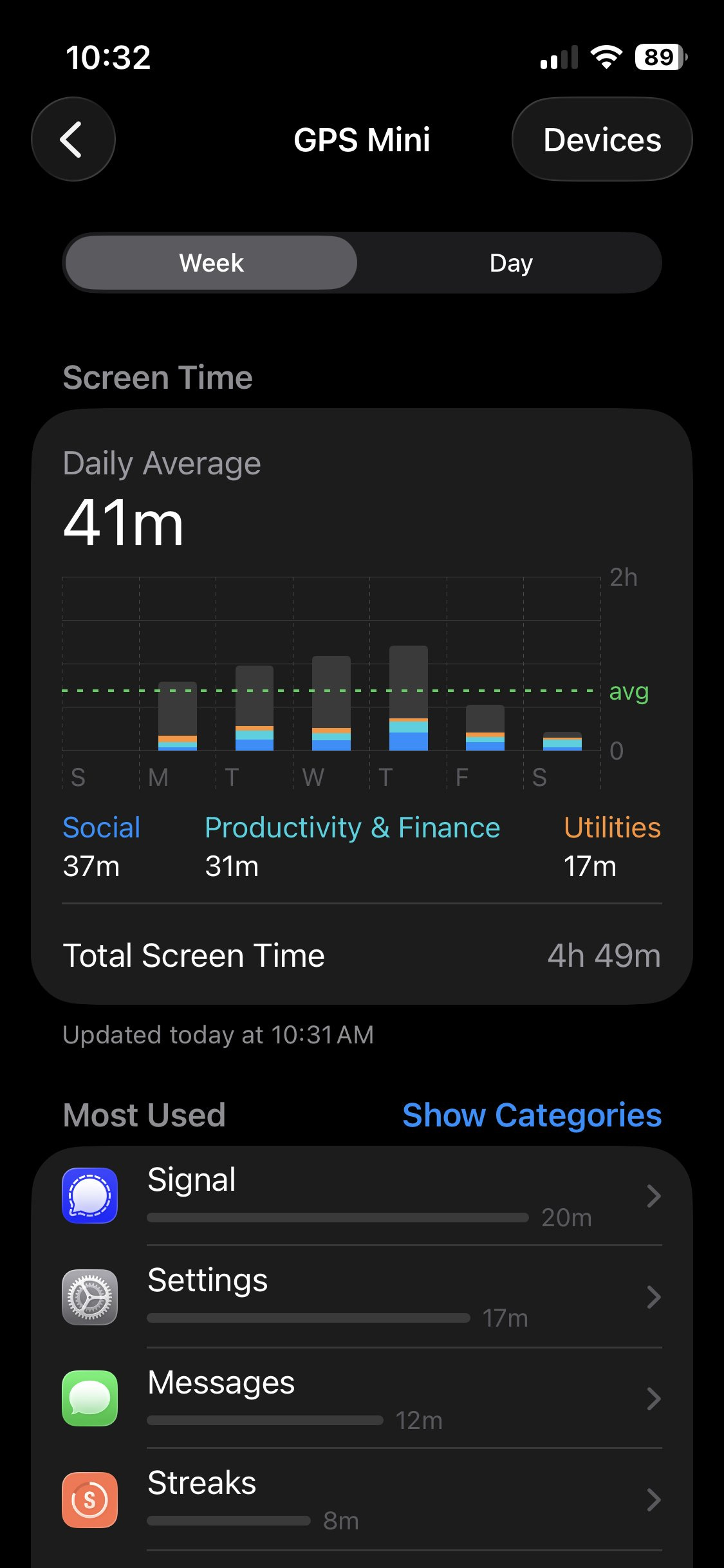Open Streaks usage details
724x1568 pixels.
[x=362, y=1500]
